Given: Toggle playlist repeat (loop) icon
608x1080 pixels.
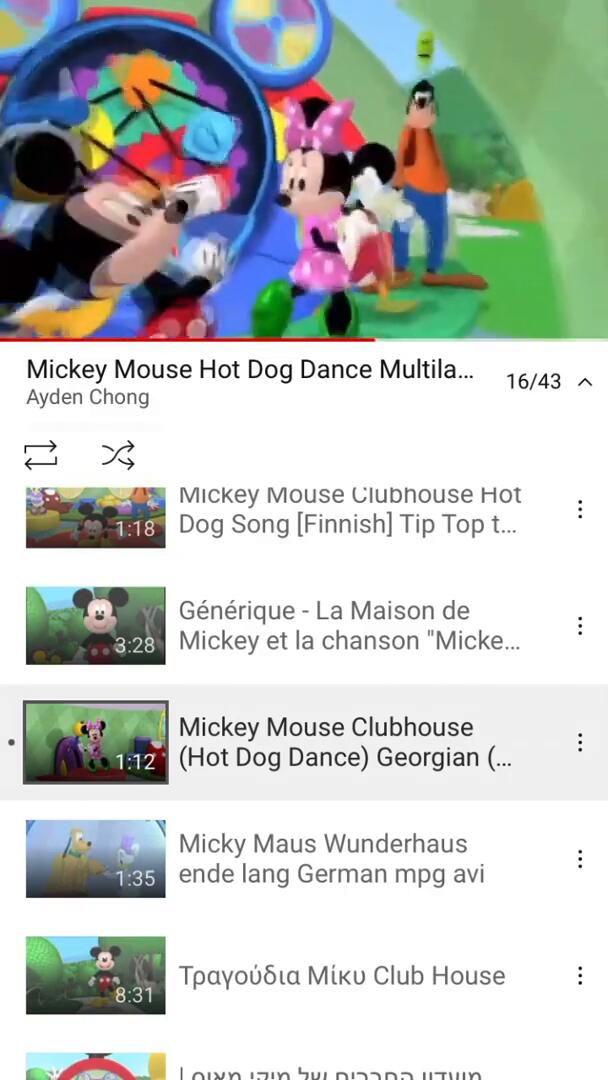Looking at the screenshot, I should click(41, 456).
